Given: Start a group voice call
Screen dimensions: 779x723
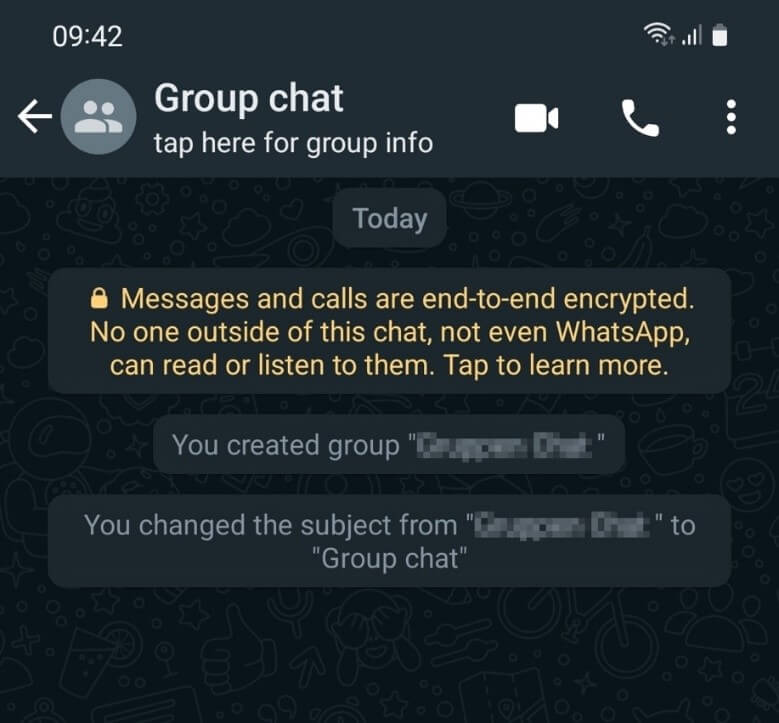Looking at the screenshot, I should click(640, 118).
